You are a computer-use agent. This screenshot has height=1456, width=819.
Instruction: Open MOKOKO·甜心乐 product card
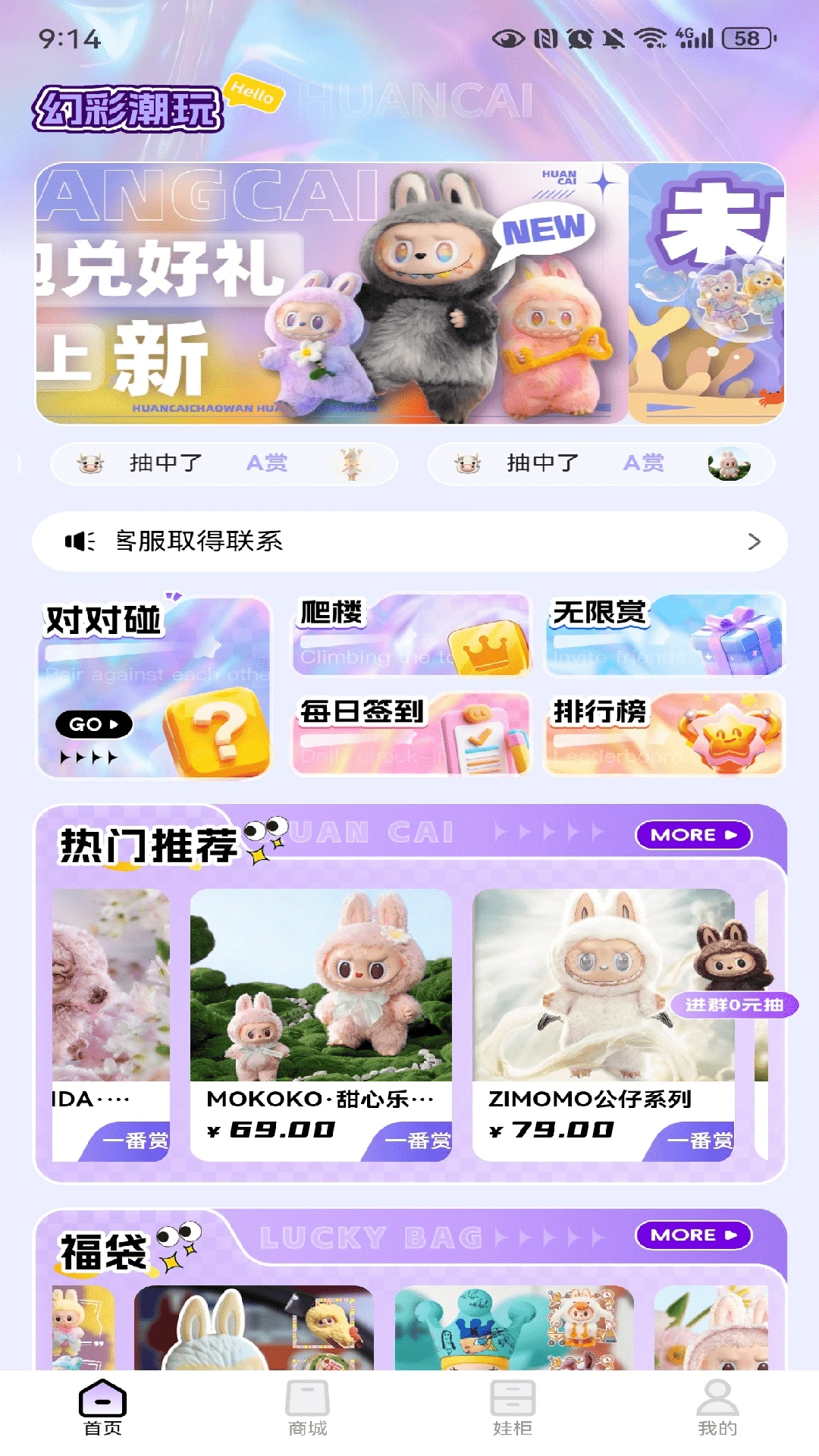pyautogui.click(x=320, y=1024)
